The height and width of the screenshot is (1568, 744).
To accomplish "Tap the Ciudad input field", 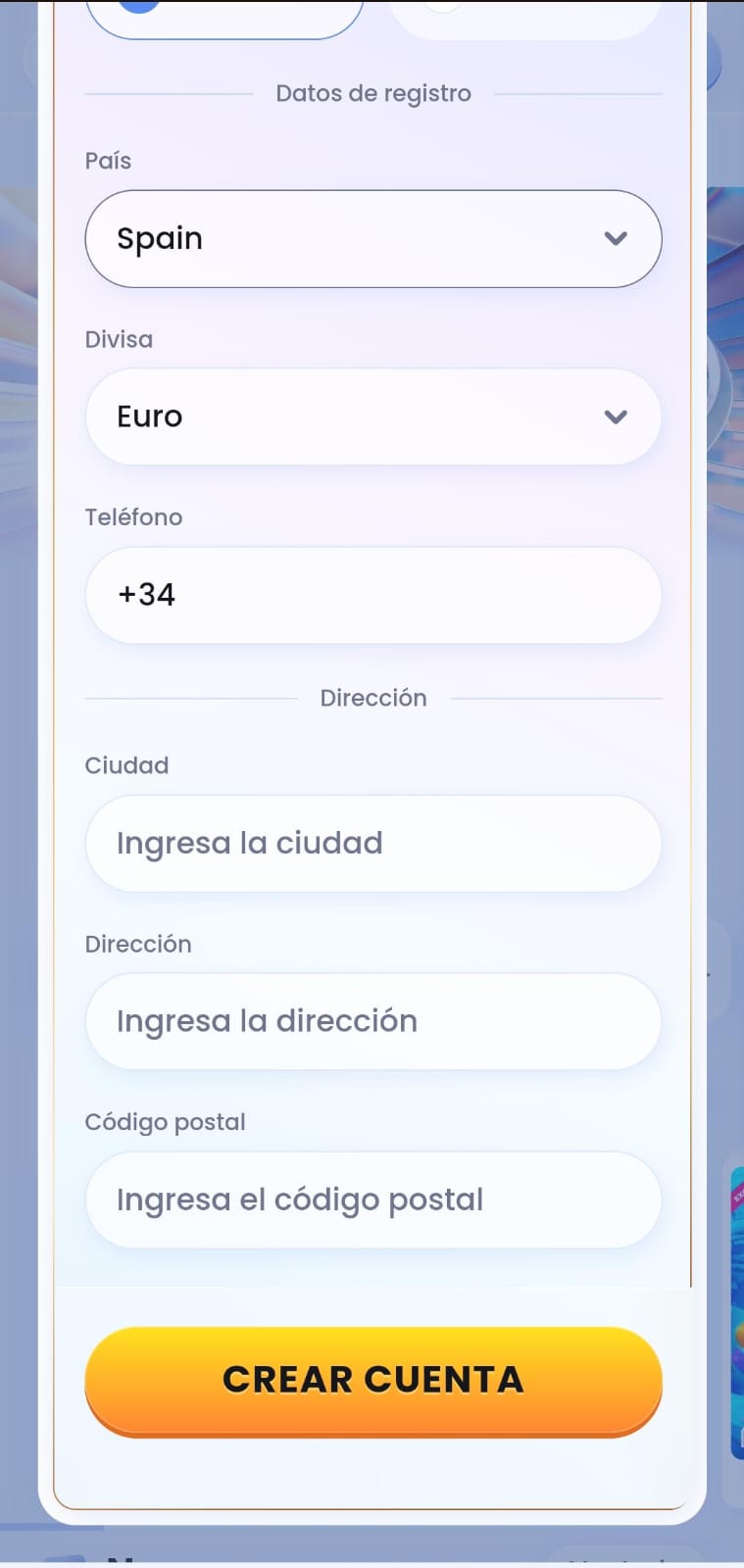I will (x=373, y=844).
